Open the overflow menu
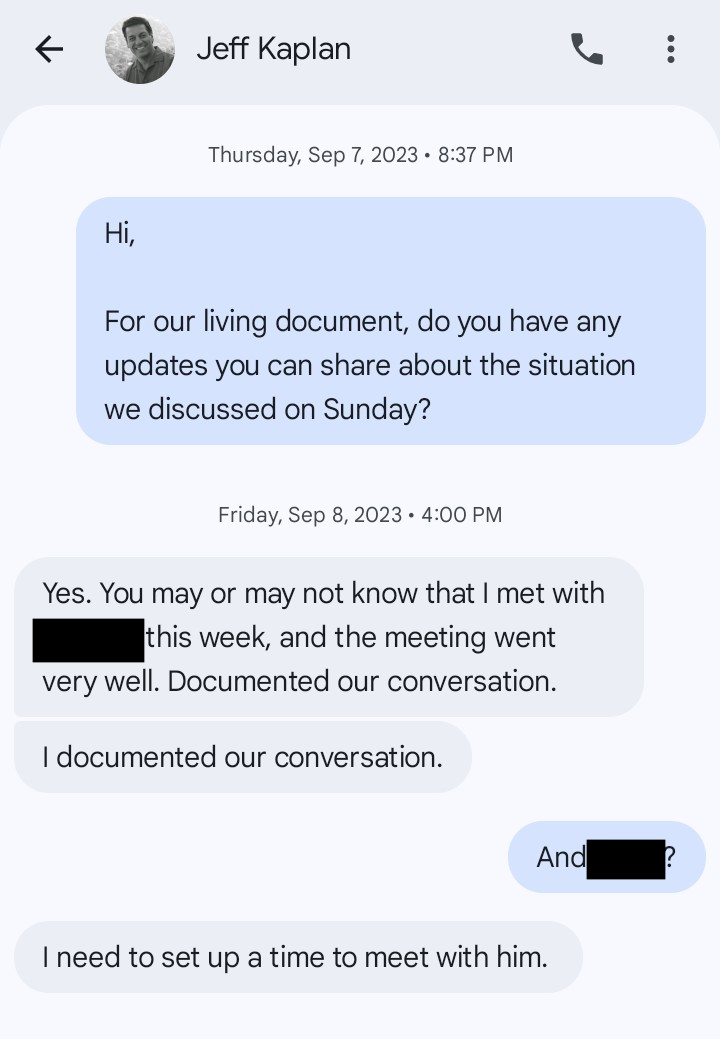 [670, 49]
